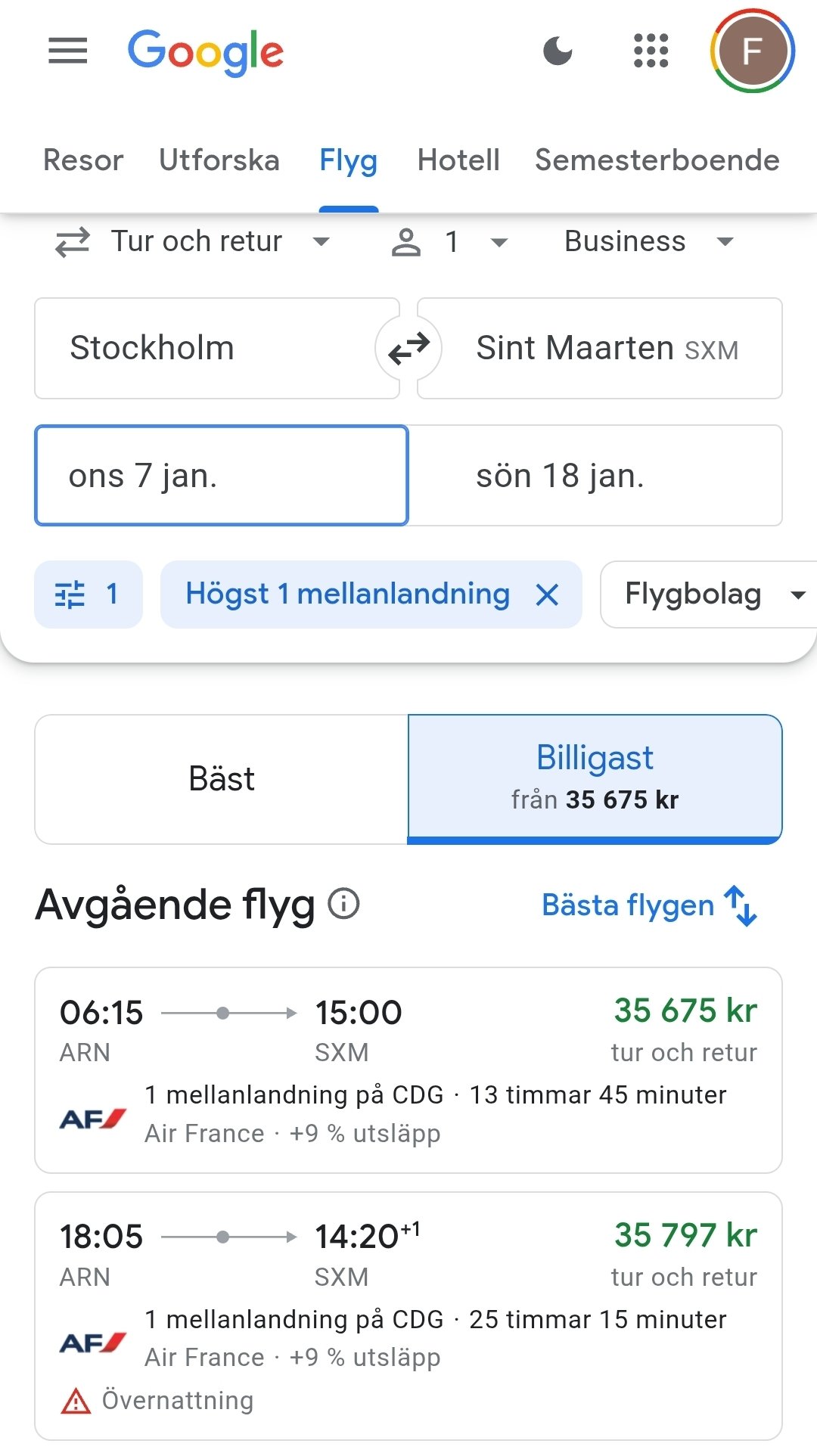817x1456 pixels.
Task: Click the departure date ons 7 jan.
Action: 220,475
